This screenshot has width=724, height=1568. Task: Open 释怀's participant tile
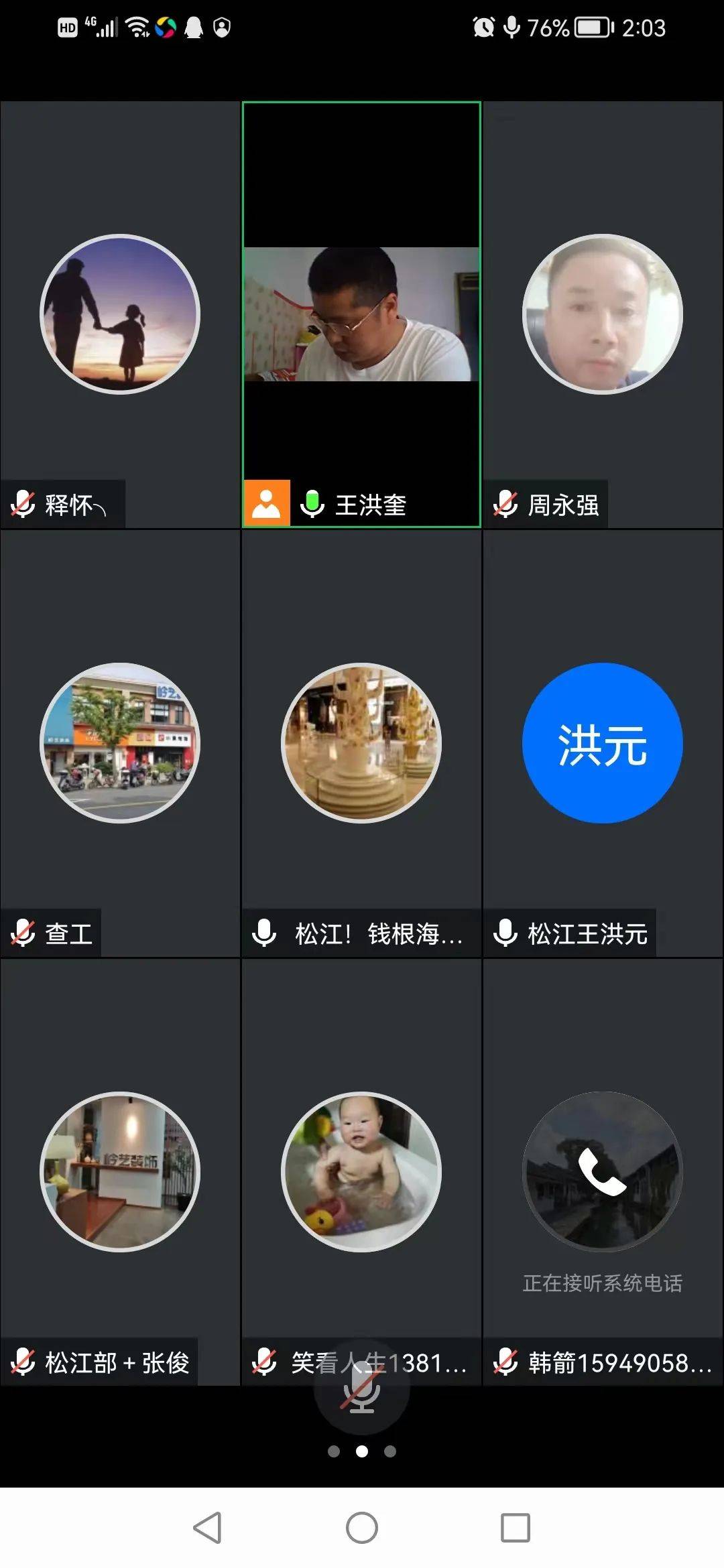[120, 314]
